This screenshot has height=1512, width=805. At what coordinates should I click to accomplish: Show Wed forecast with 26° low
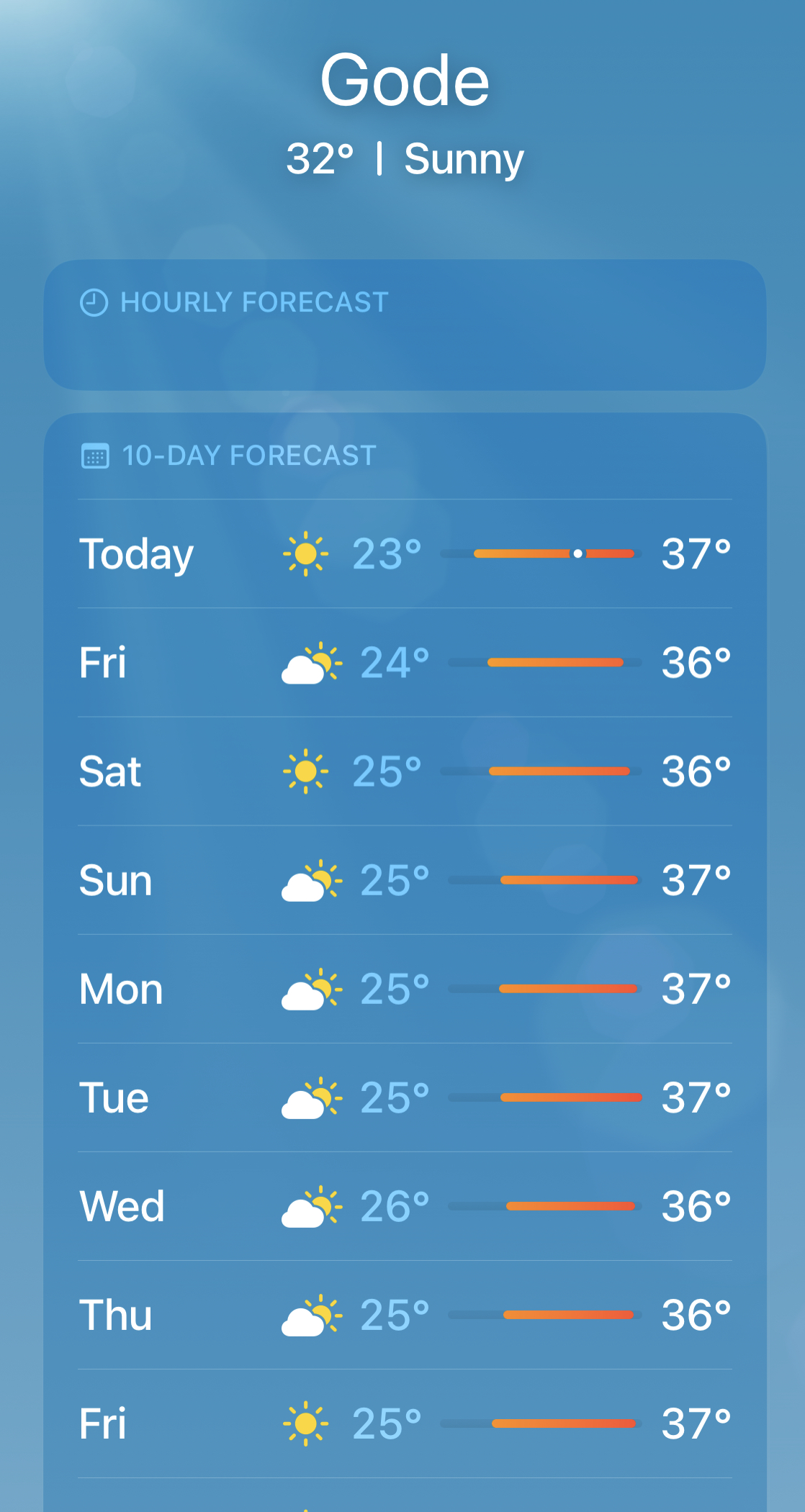(x=405, y=1206)
